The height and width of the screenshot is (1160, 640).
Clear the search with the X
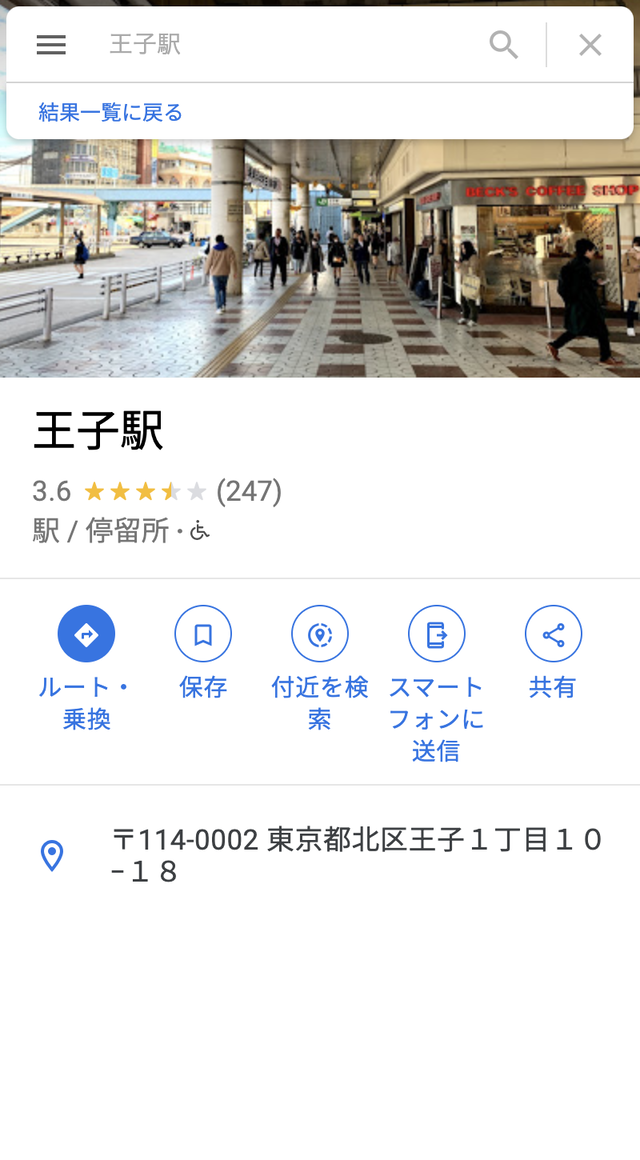point(590,45)
